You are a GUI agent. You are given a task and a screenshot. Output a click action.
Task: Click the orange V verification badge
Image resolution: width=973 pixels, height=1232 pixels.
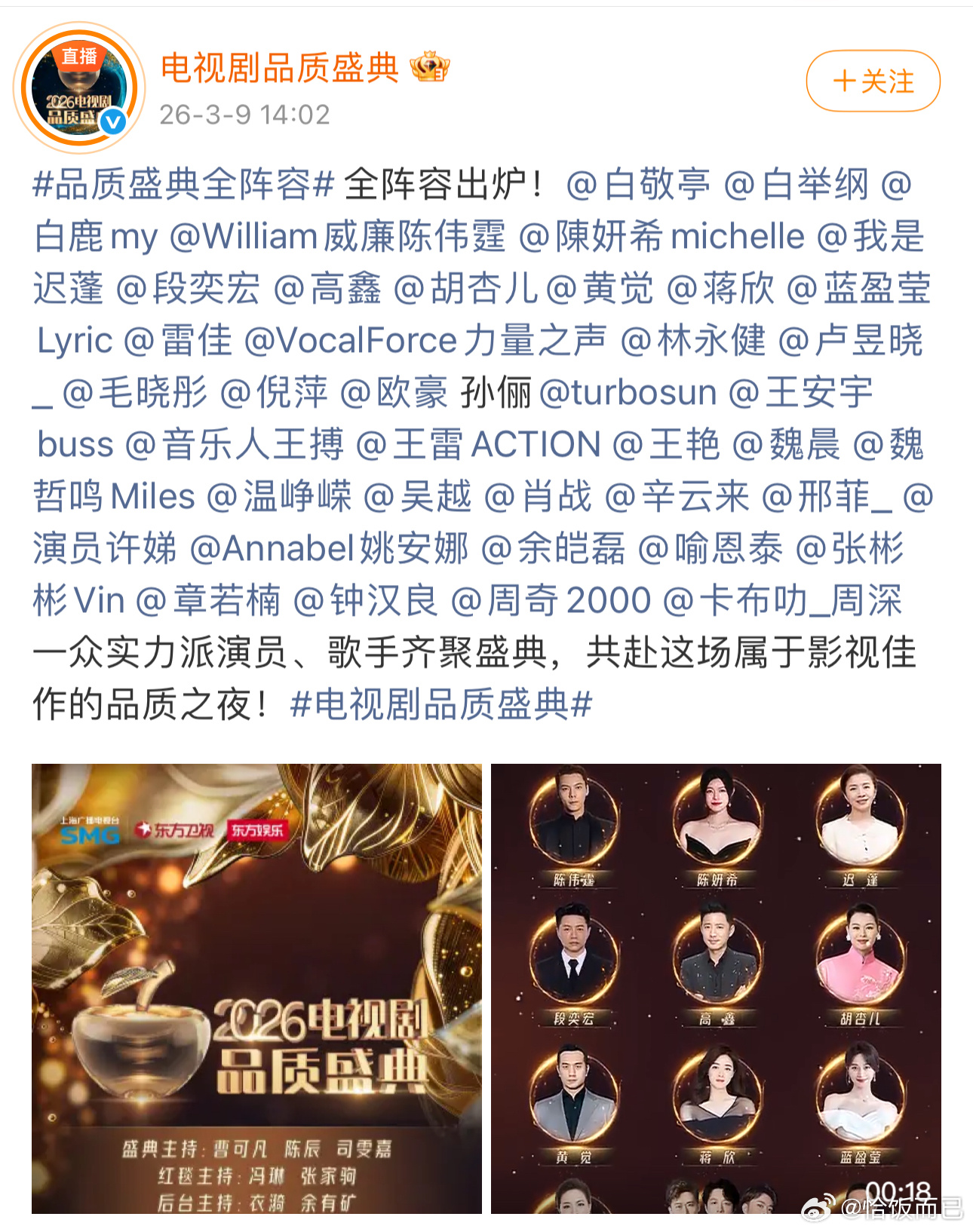click(113, 118)
